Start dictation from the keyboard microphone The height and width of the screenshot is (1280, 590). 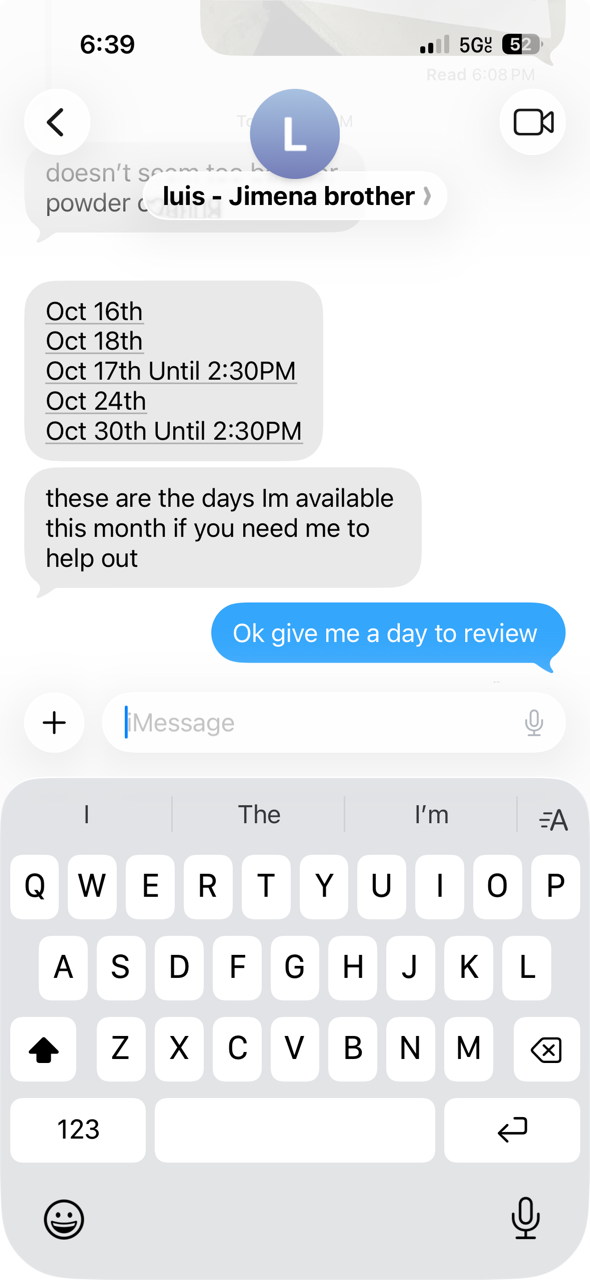pos(525,1218)
